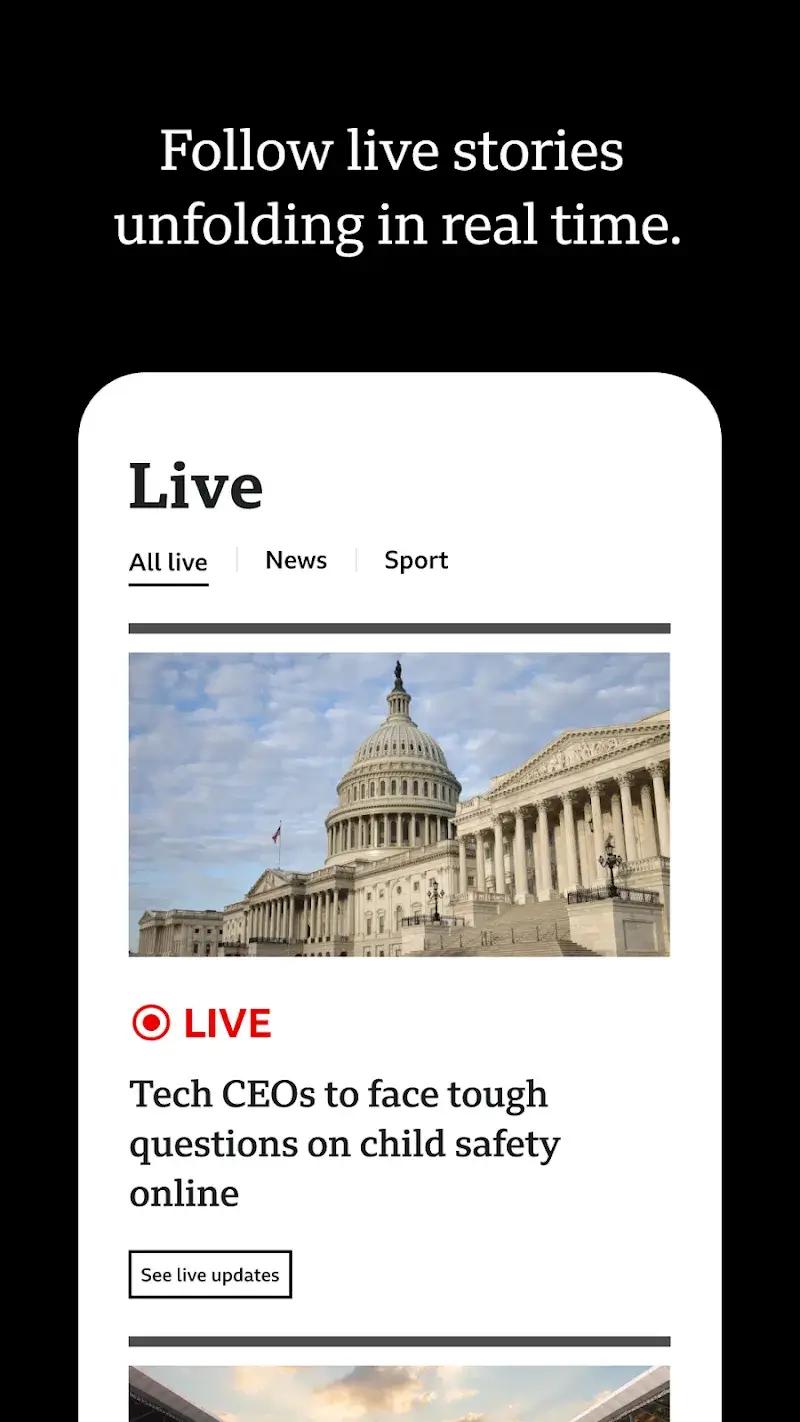Image resolution: width=800 pixels, height=1422 pixels.
Task: Tap the headline 'Follow live stories unfolding in real time'
Action: click(399, 188)
